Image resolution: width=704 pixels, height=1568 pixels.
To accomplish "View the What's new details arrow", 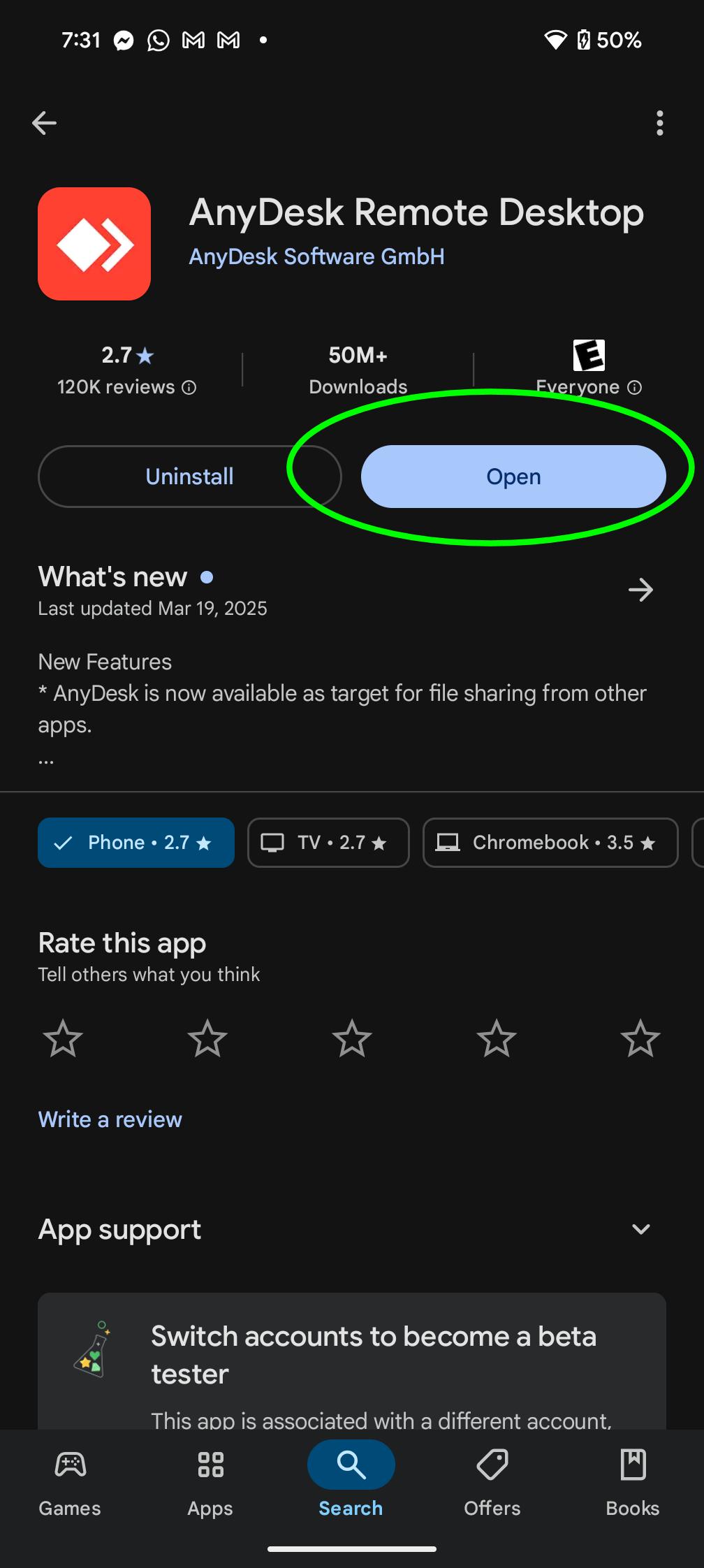I will (x=640, y=590).
